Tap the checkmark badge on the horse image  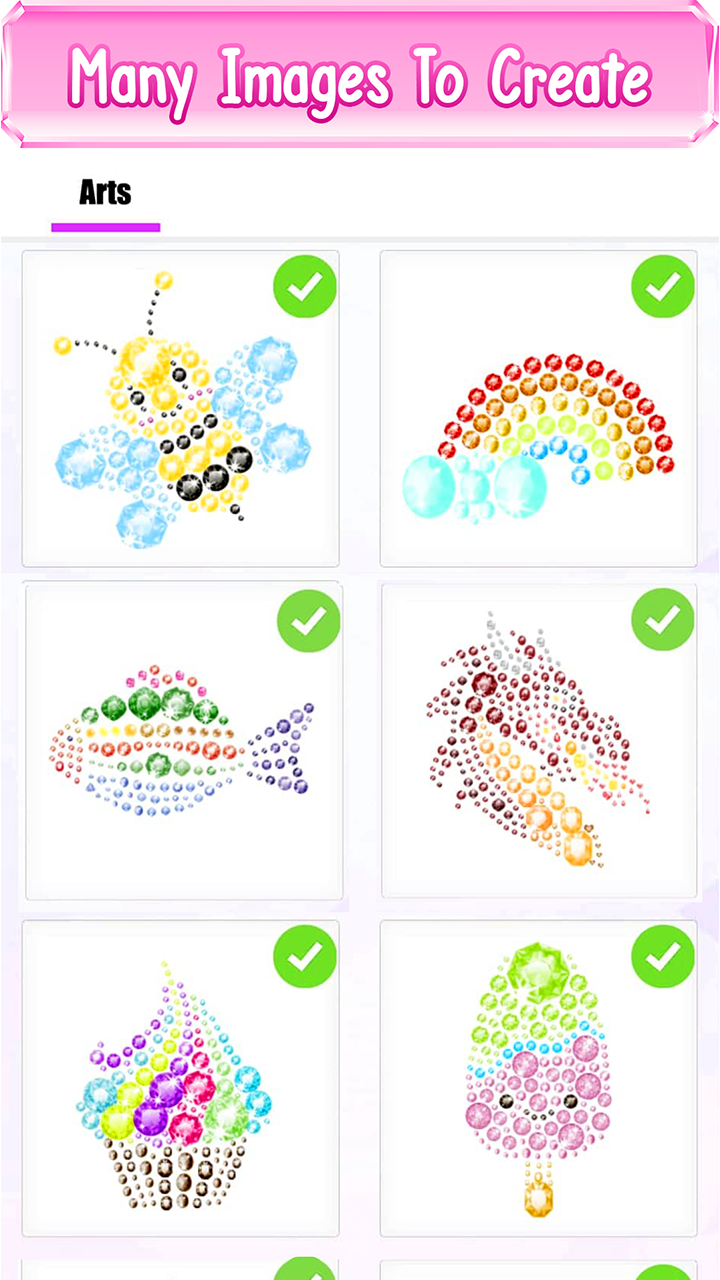coord(661,620)
